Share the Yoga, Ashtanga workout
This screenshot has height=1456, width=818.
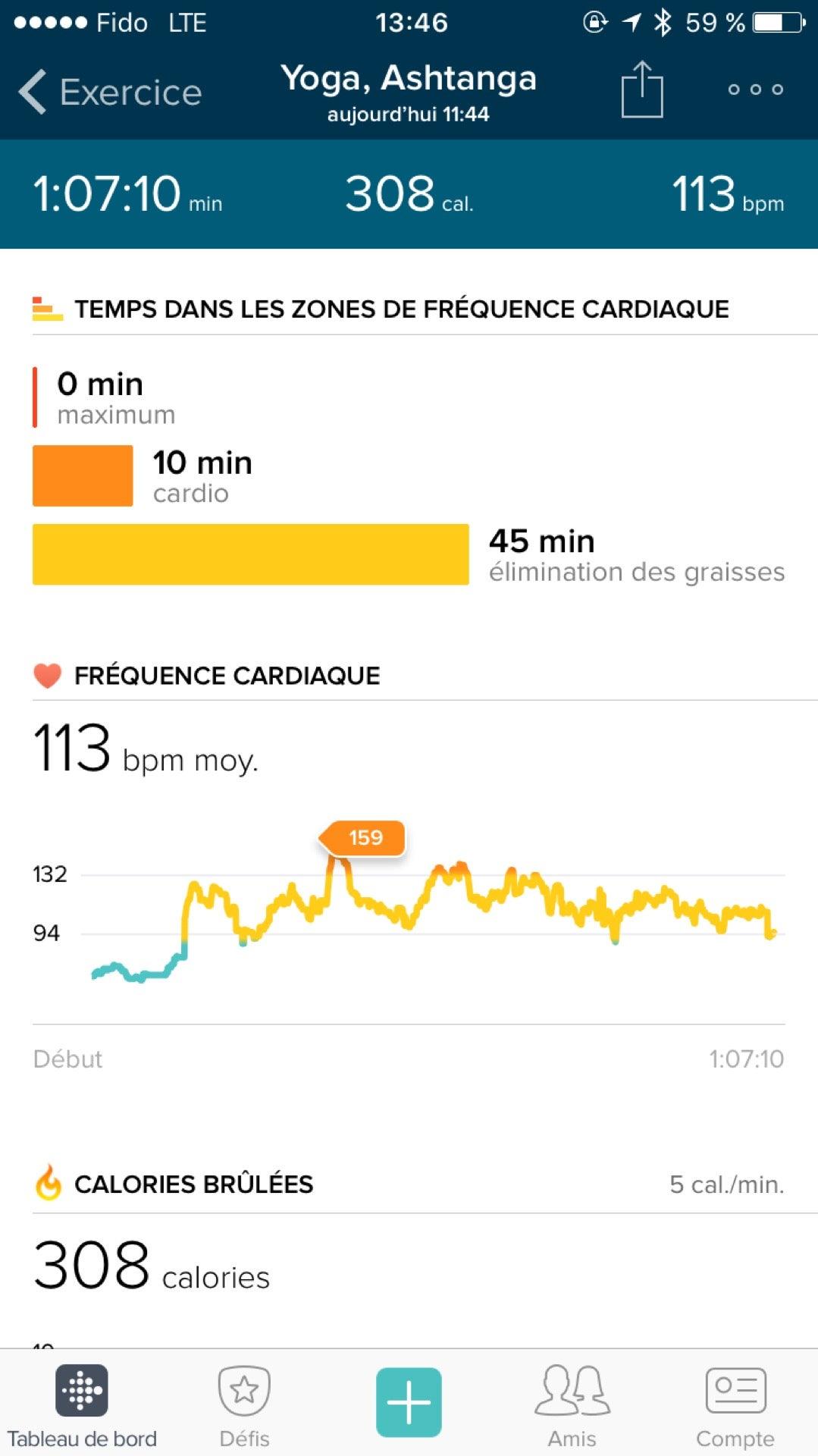[x=641, y=89]
